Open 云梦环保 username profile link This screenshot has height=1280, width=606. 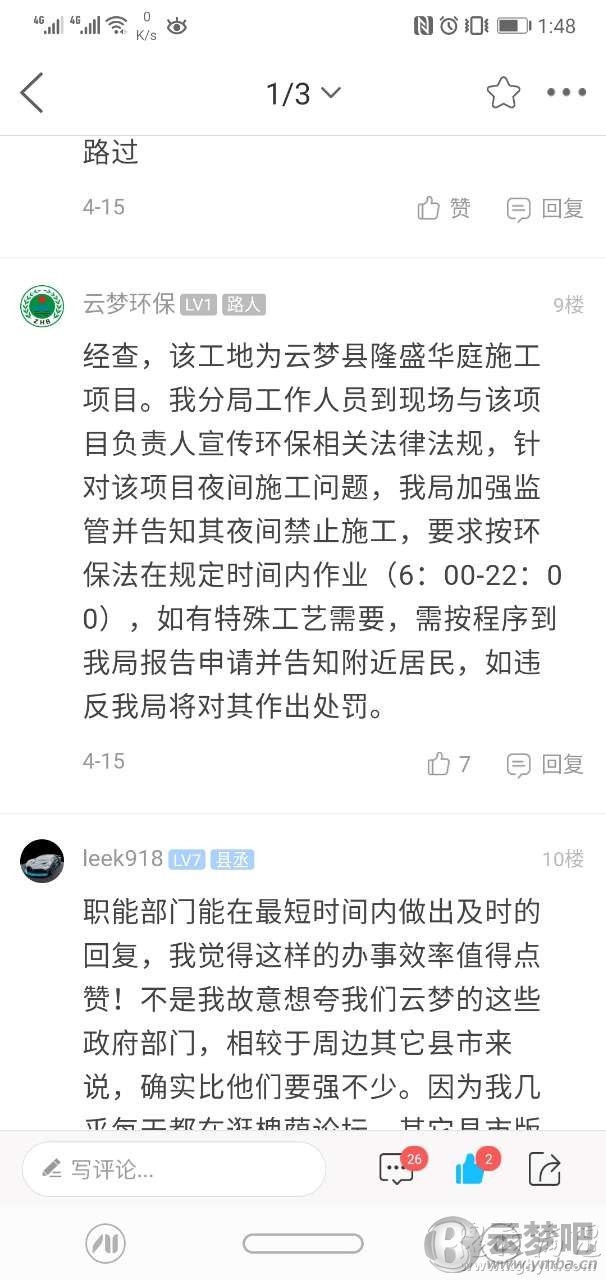click(x=128, y=304)
